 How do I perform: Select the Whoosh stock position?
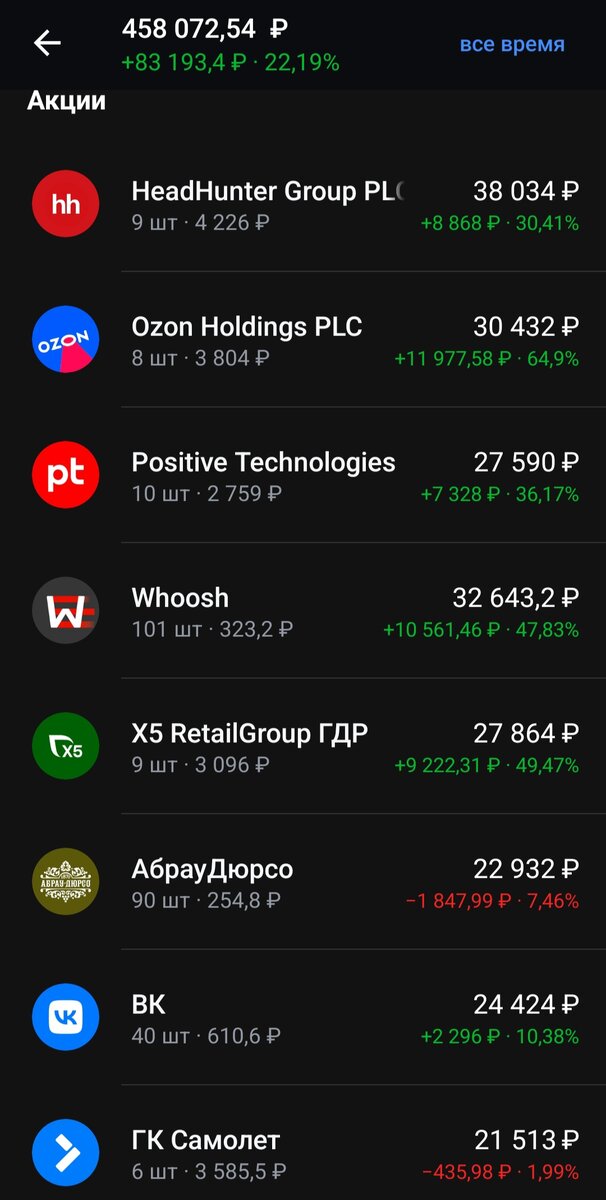pyautogui.click(x=303, y=611)
